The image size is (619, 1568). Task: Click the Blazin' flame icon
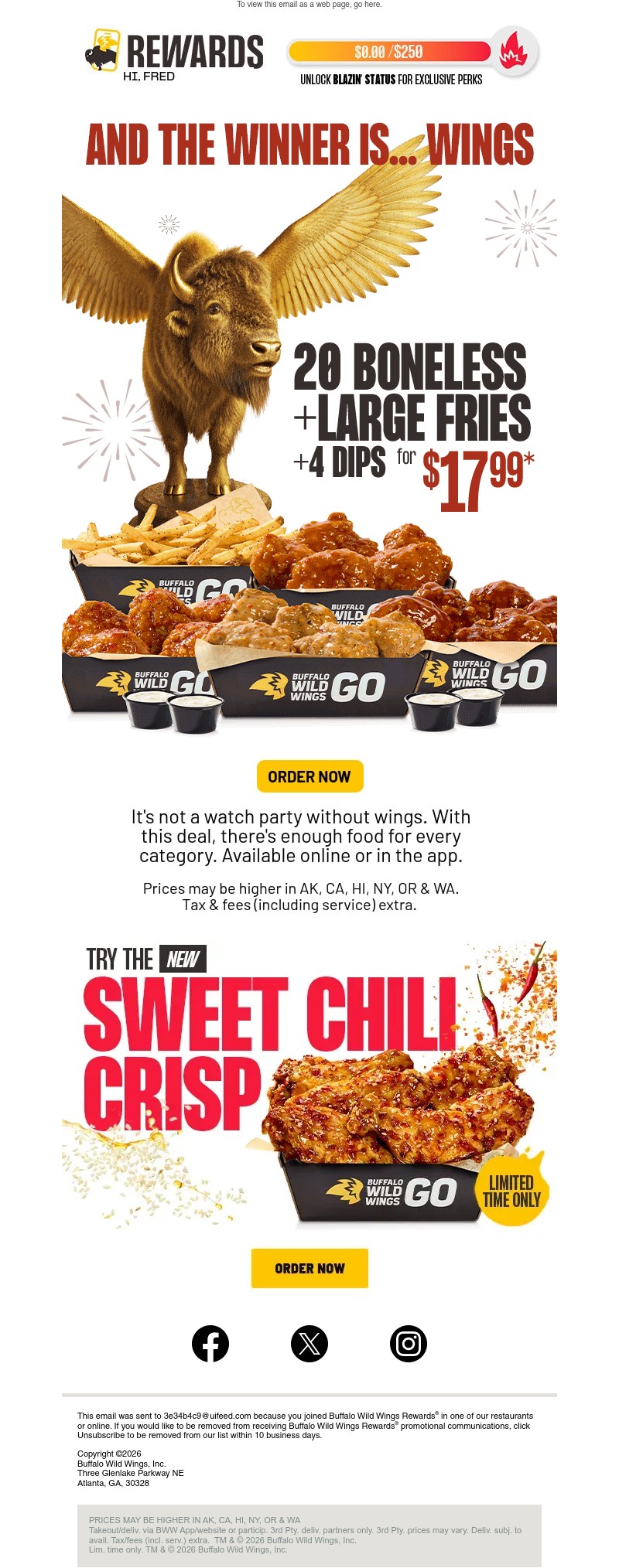[x=514, y=52]
